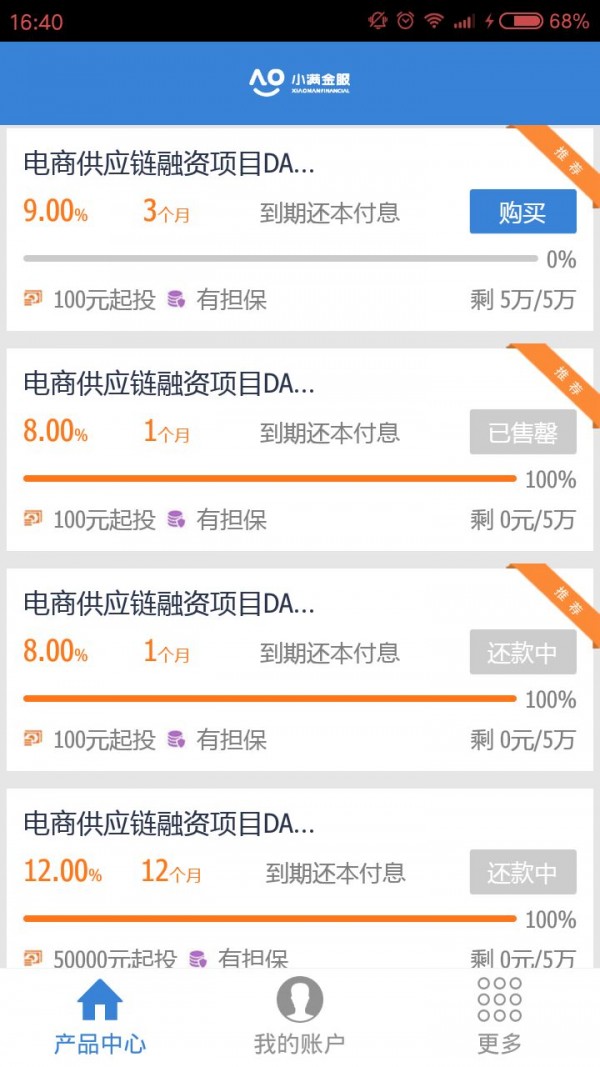Switch to the 我的账户 tab
This screenshot has width=600, height=1067.
tap(299, 1017)
